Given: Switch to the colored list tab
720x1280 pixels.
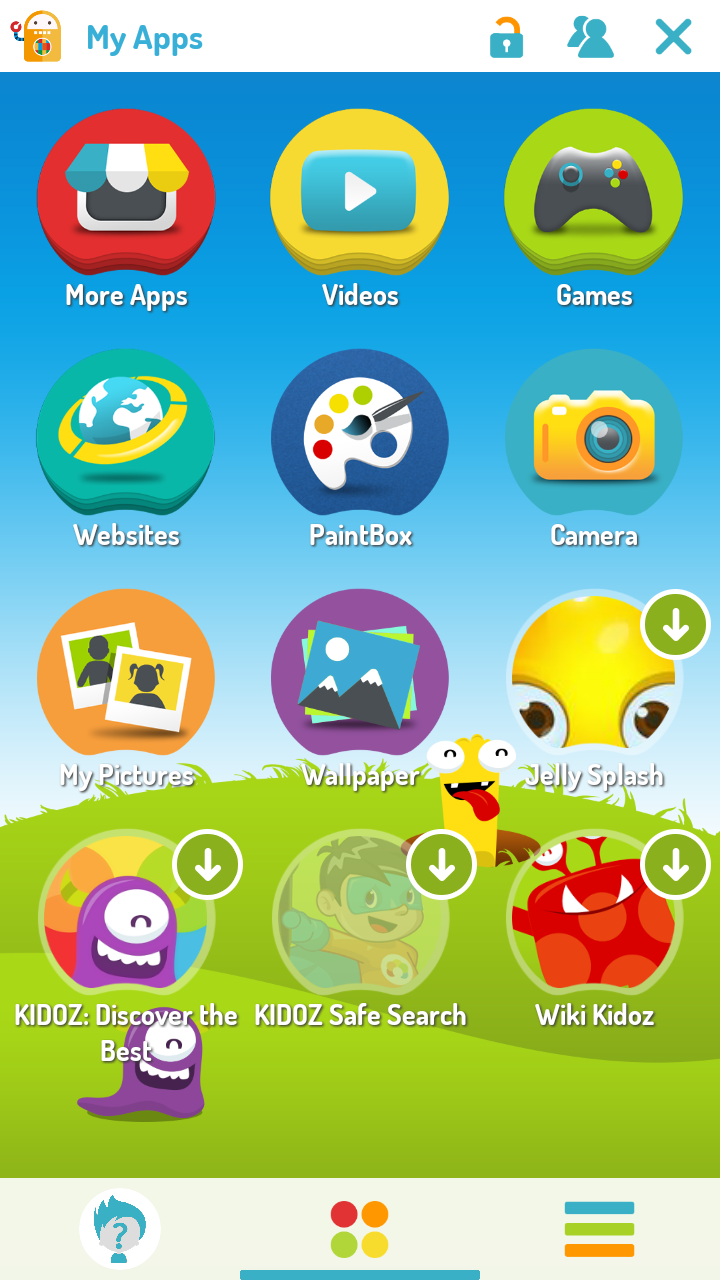Looking at the screenshot, I should pyautogui.click(x=599, y=1229).
